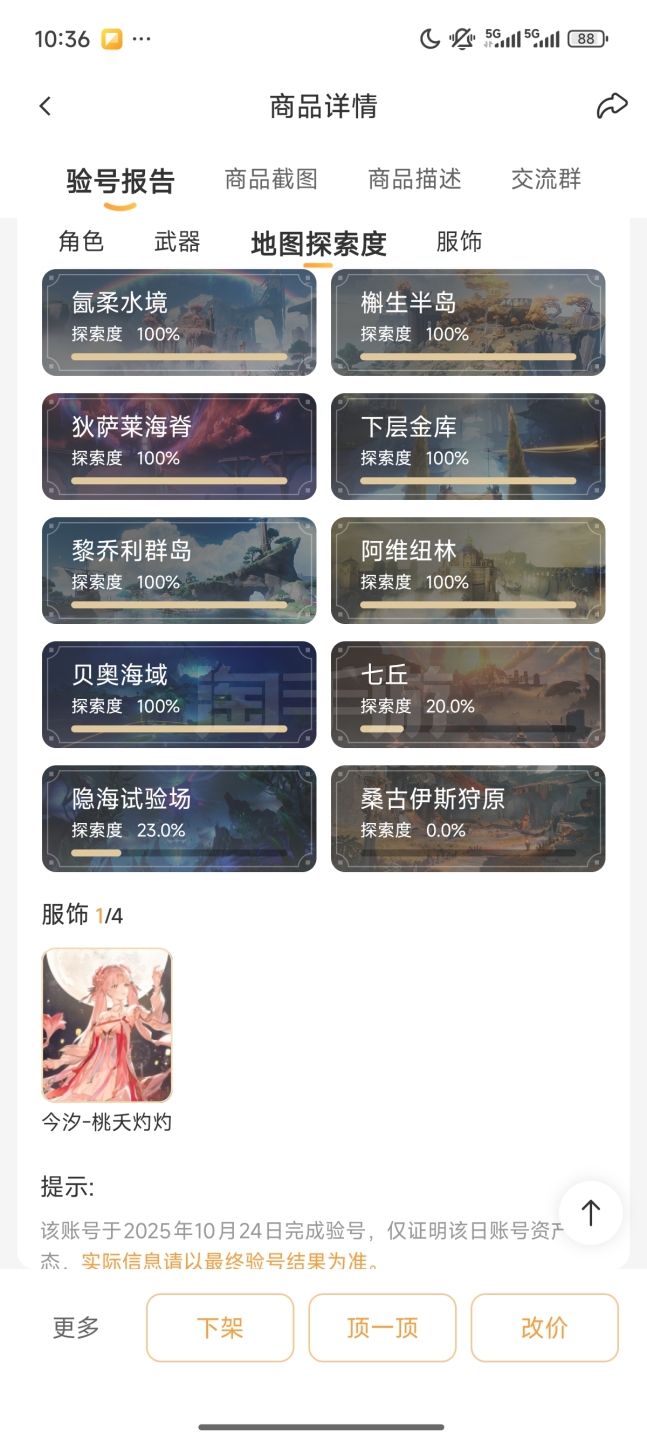Select the 服饰 sub-tab
This screenshot has height=1440, width=647.
[459, 241]
